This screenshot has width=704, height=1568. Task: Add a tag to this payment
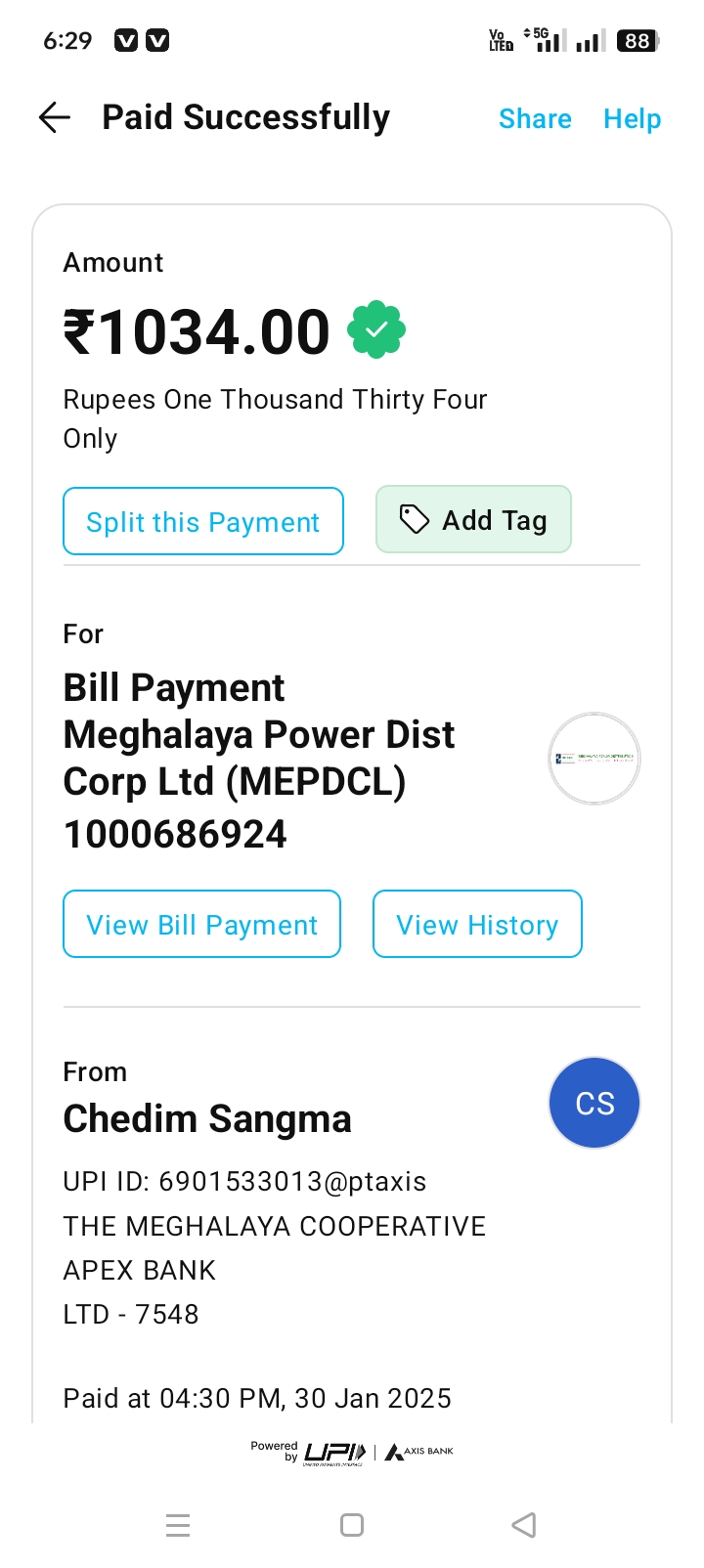(473, 520)
